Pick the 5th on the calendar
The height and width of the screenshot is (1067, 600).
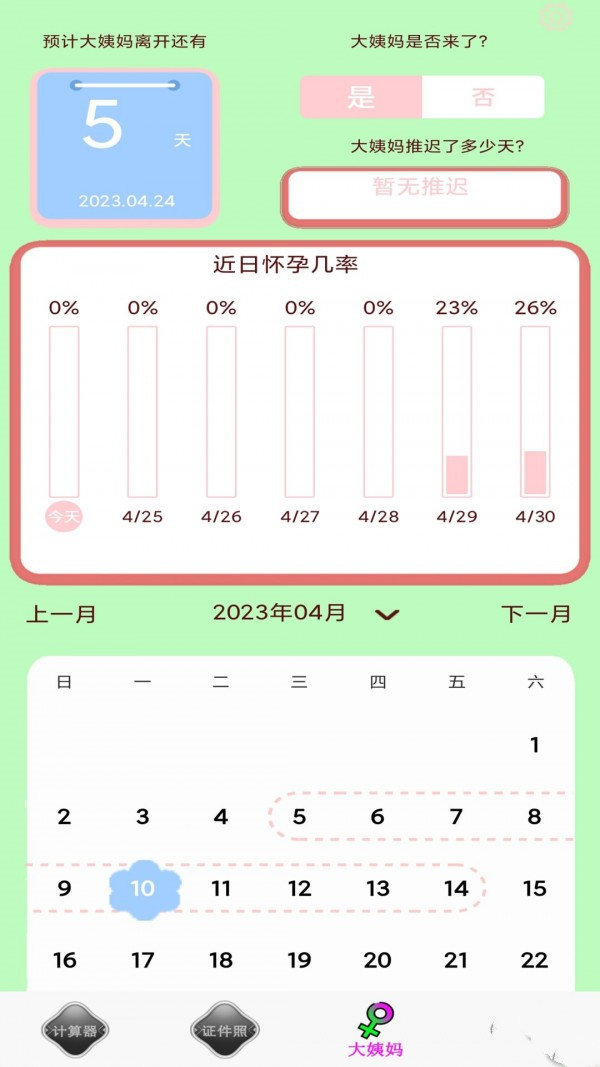[299, 816]
